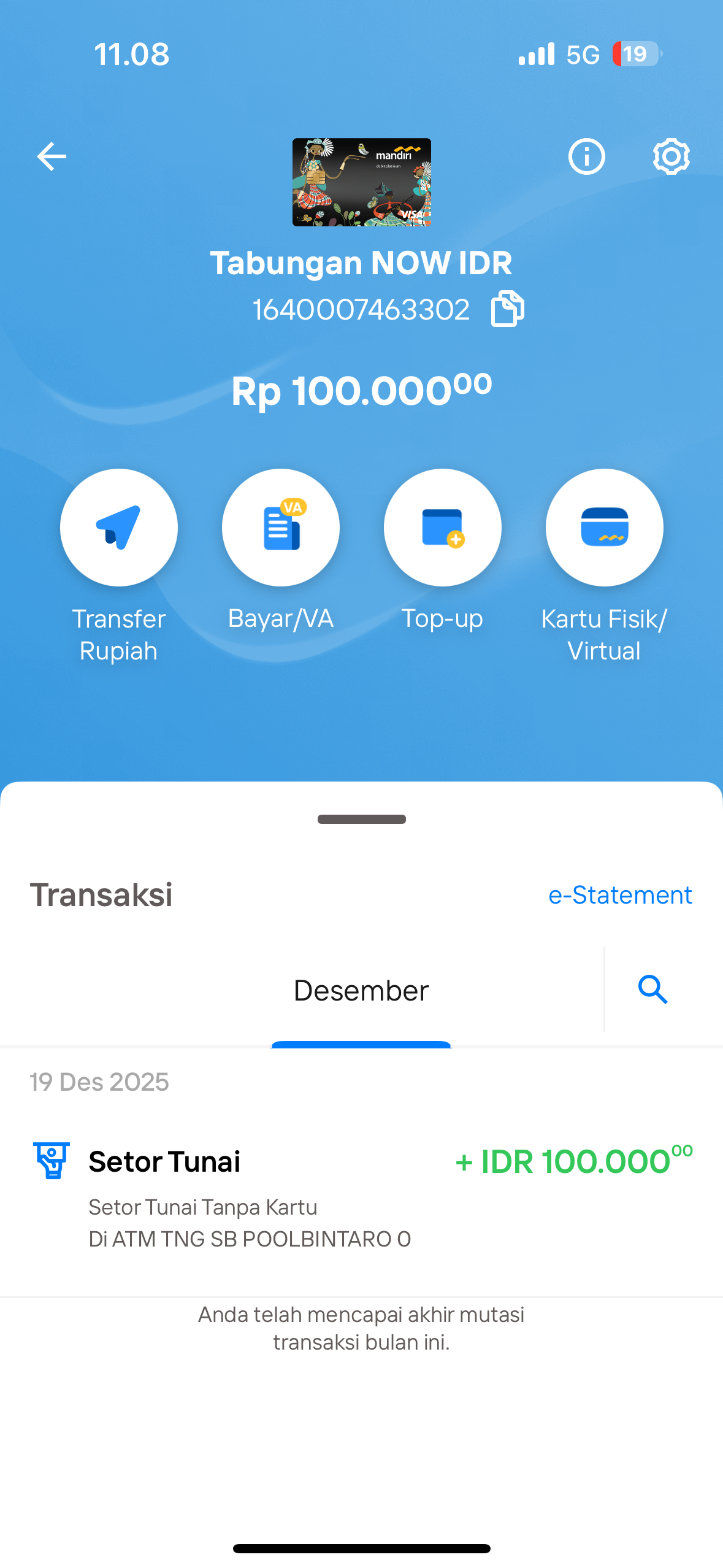Start a Transfer Rupiah
This screenshot has width=723, height=1568.
click(x=118, y=528)
